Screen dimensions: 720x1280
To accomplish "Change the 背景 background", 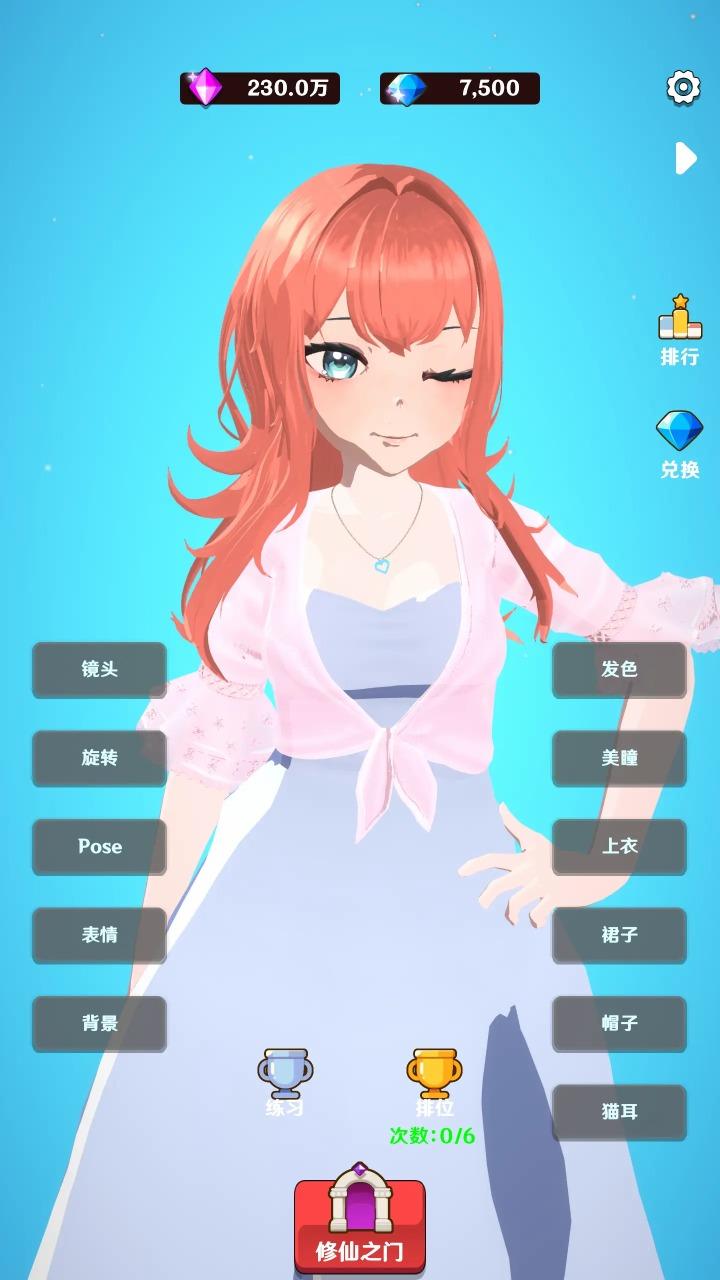I will [x=100, y=1024].
